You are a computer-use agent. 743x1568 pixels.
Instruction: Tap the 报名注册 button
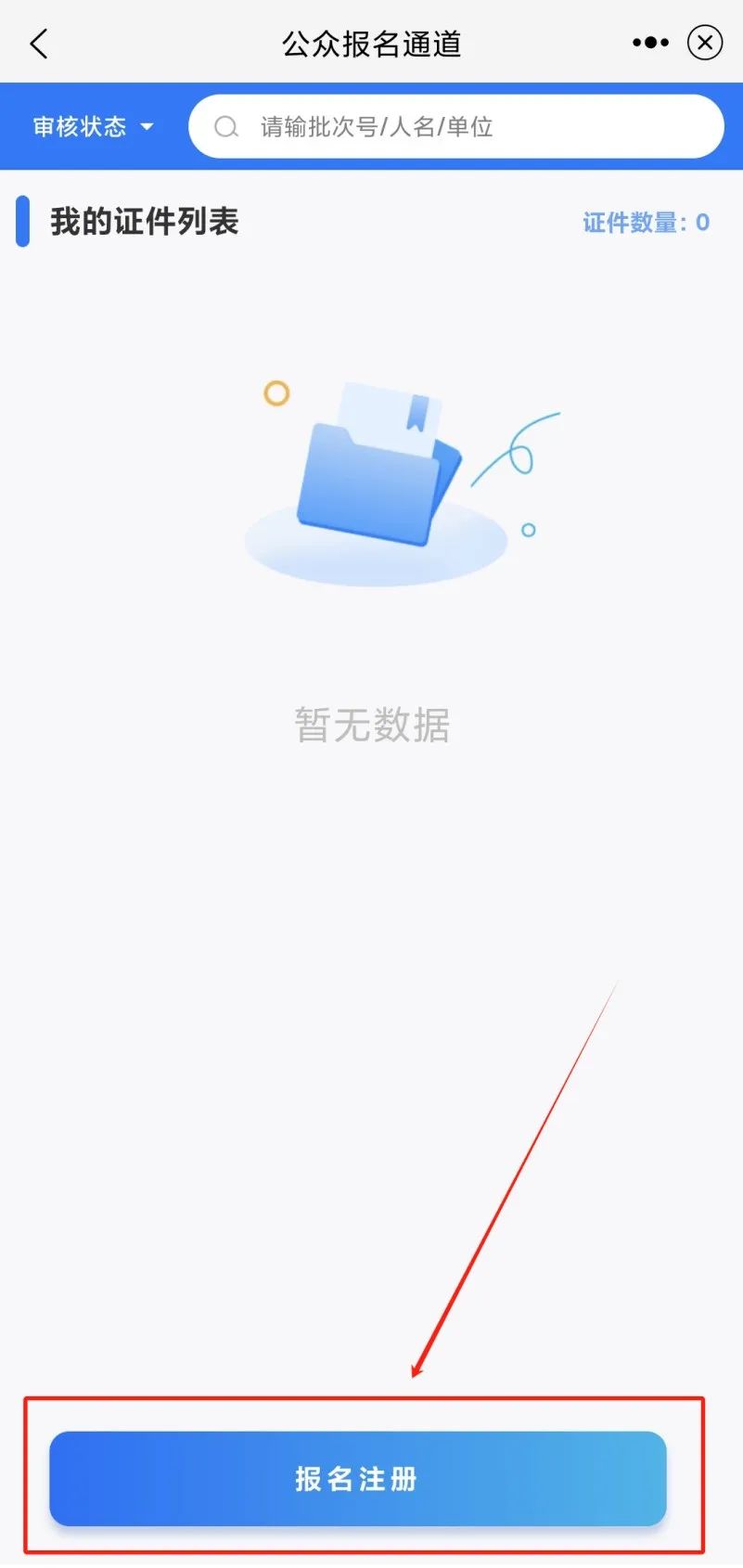357,1479
